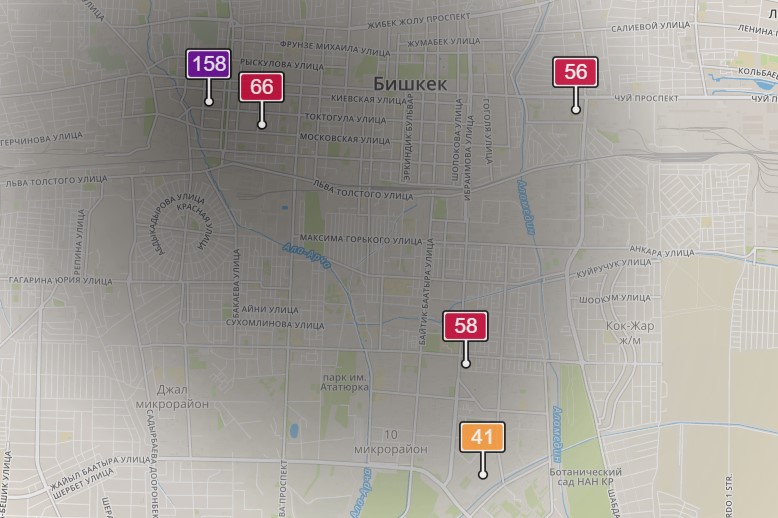Select the orange 41 marker
The width and height of the screenshot is (778, 518).
[483, 437]
